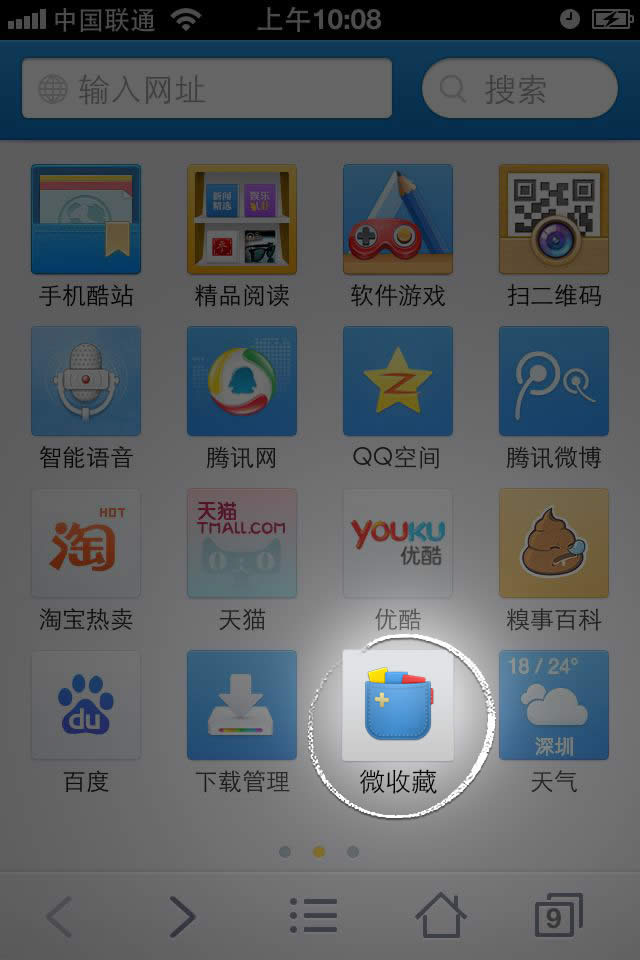The width and height of the screenshot is (640, 960).
Task: Open 百度 Baidu shortcut
Action: 86,706
